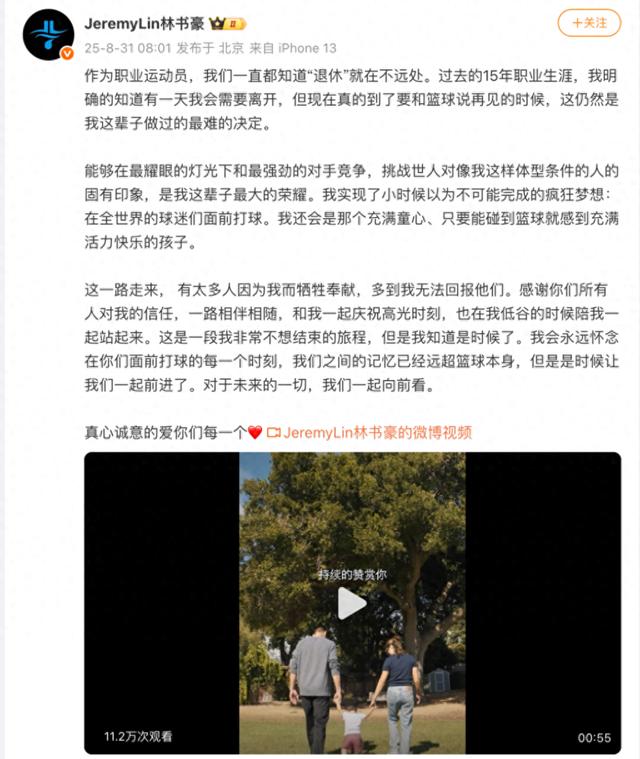Screen dimensions: 640x759
Task: Open JeremyLin林书豪's profile avatar
Action: pyautogui.click(x=48, y=34)
